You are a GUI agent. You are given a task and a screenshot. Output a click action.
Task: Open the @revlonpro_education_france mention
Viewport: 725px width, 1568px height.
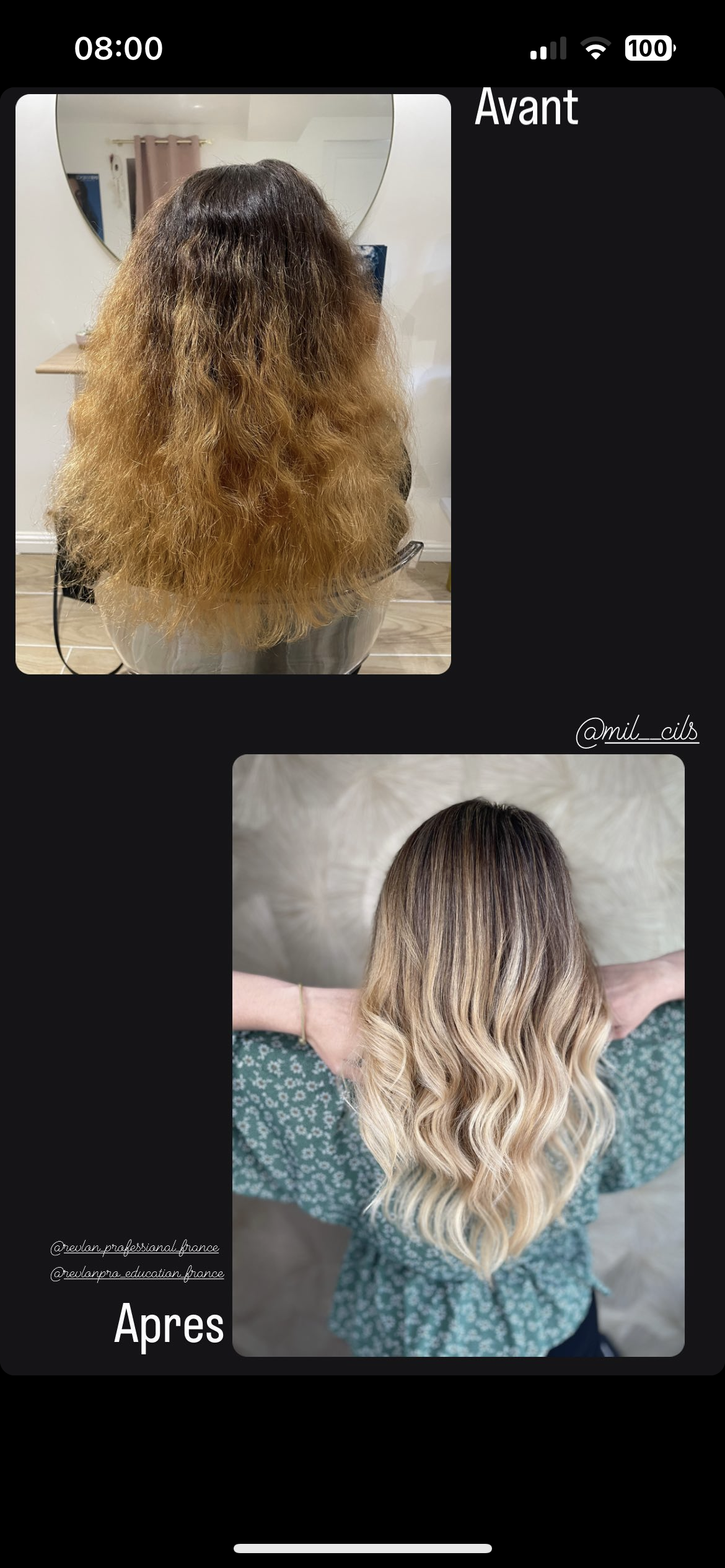[137, 1273]
